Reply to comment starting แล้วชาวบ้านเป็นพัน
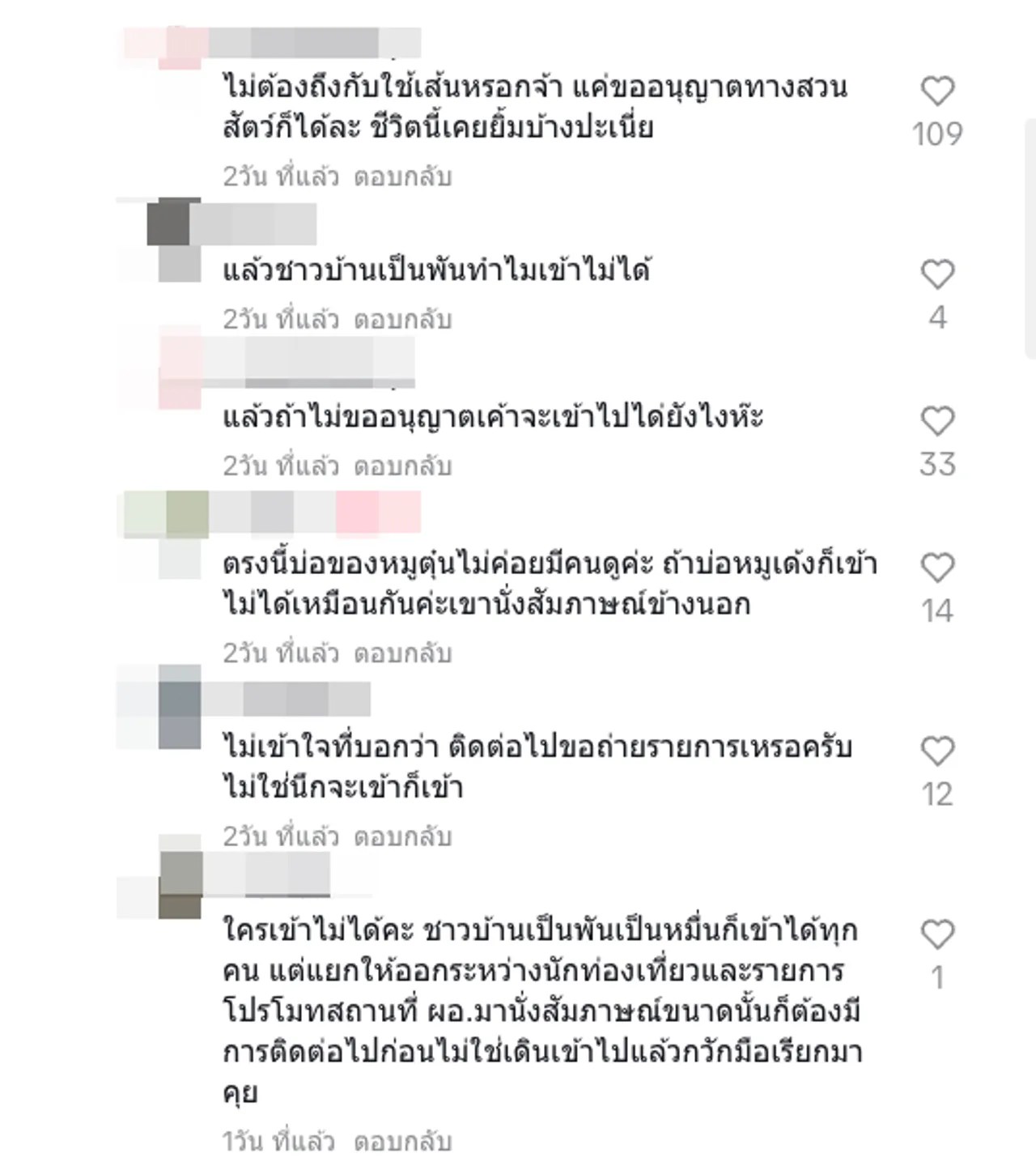This screenshot has height=1166, width=1036. pos(402,320)
